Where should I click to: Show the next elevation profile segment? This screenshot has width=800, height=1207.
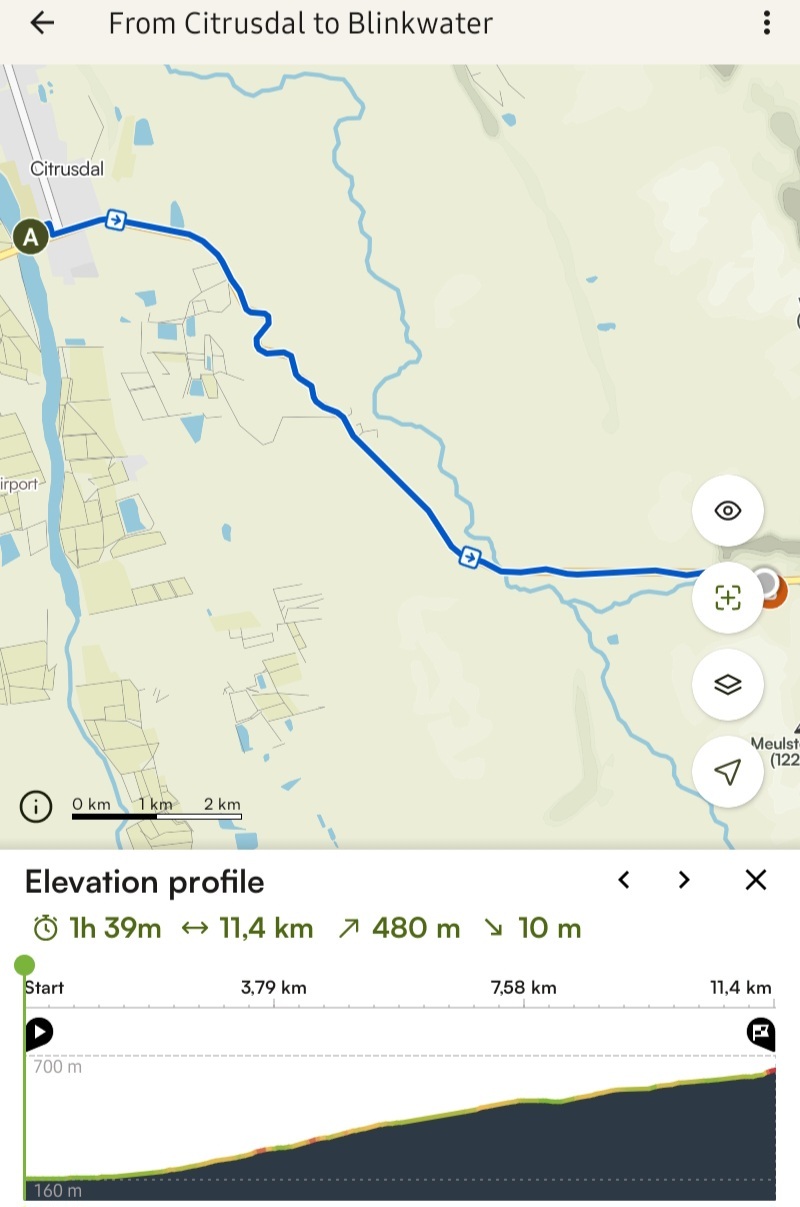tap(684, 880)
